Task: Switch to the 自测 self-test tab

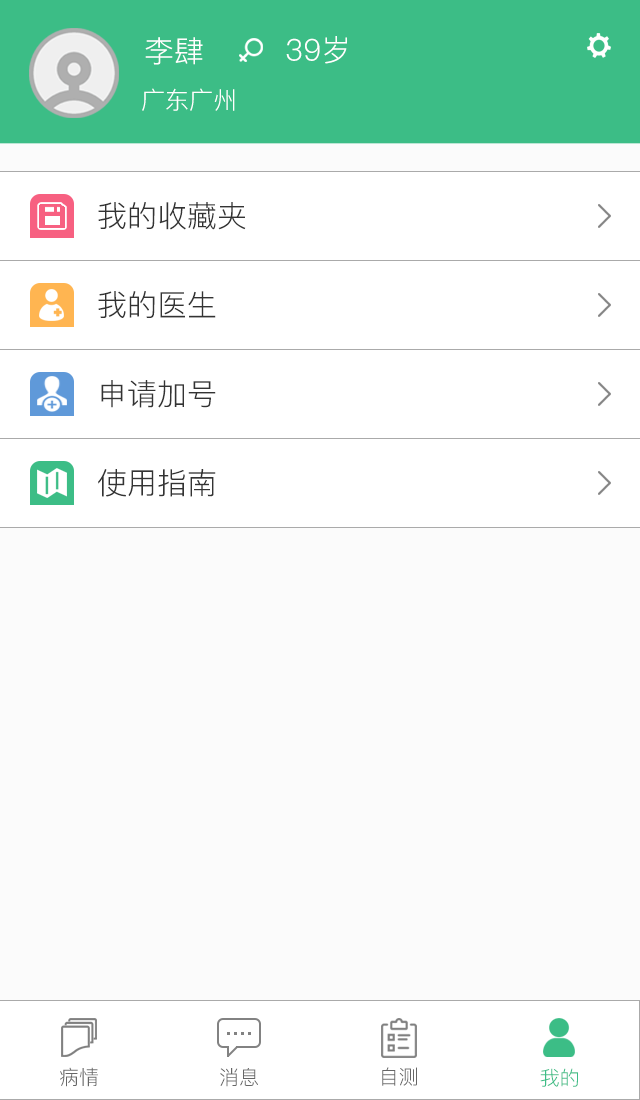Action: [399, 1052]
